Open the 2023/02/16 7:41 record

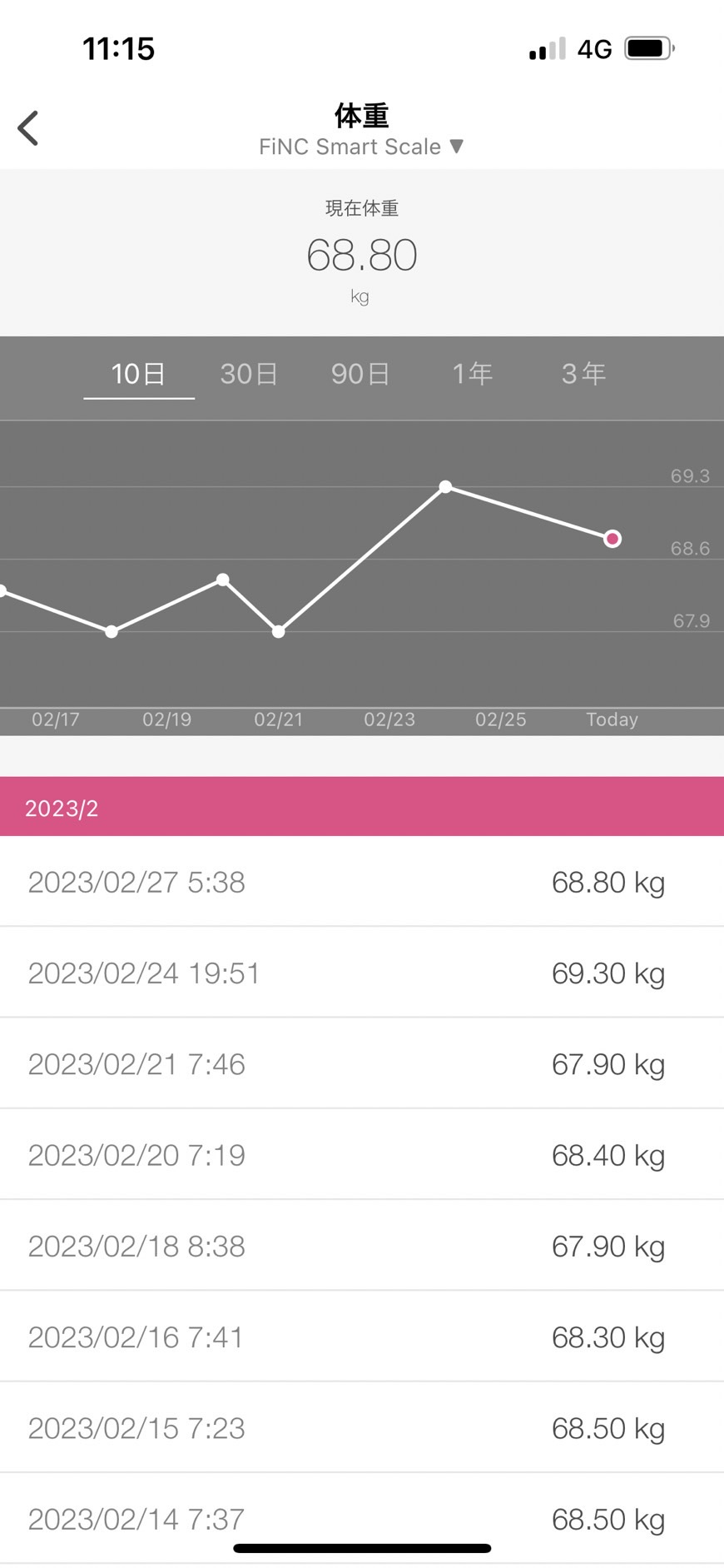click(362, 1336)
